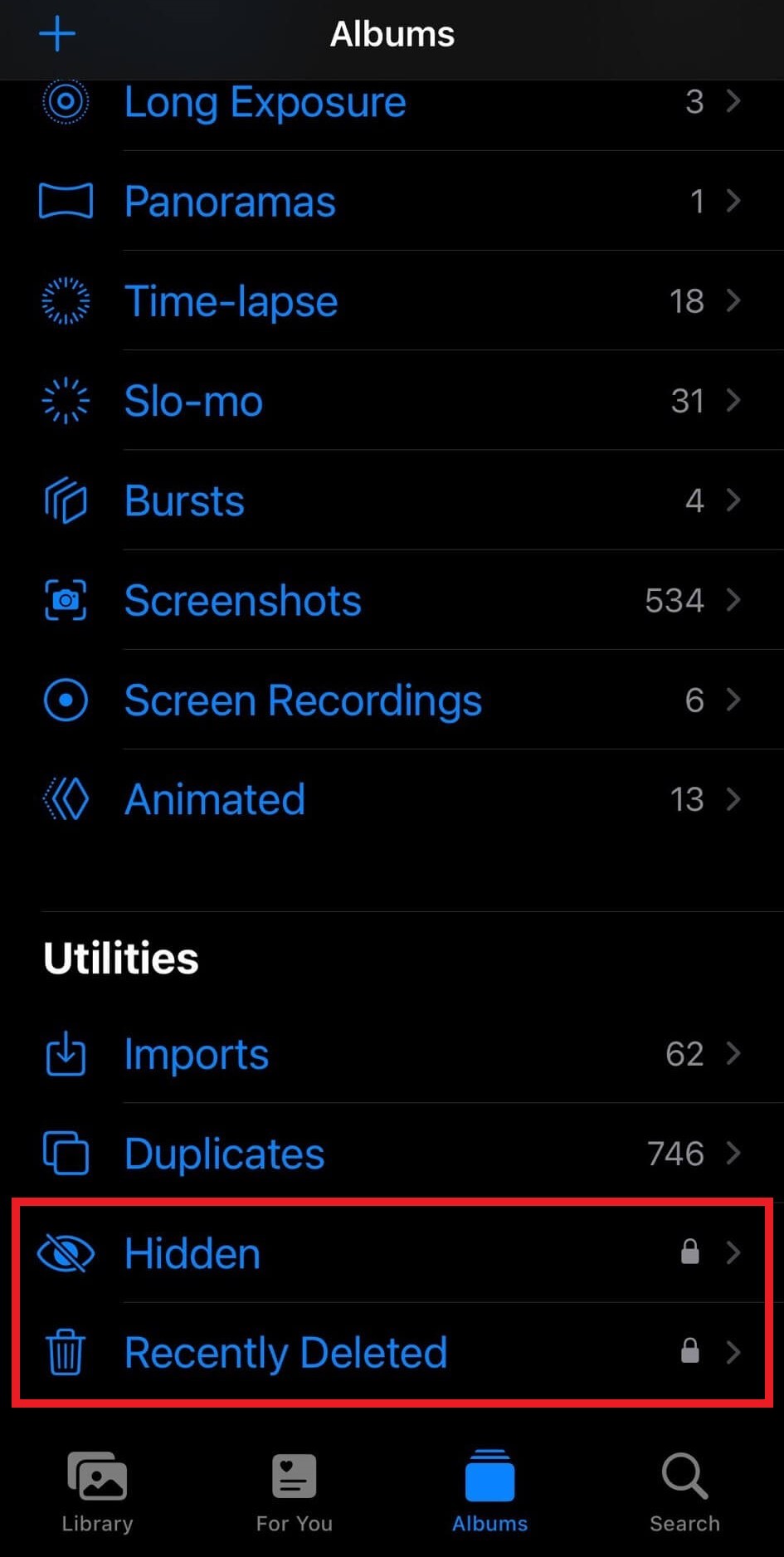Select the Time-lapse album icon
784x1557 pixels.
coord(66,301)
